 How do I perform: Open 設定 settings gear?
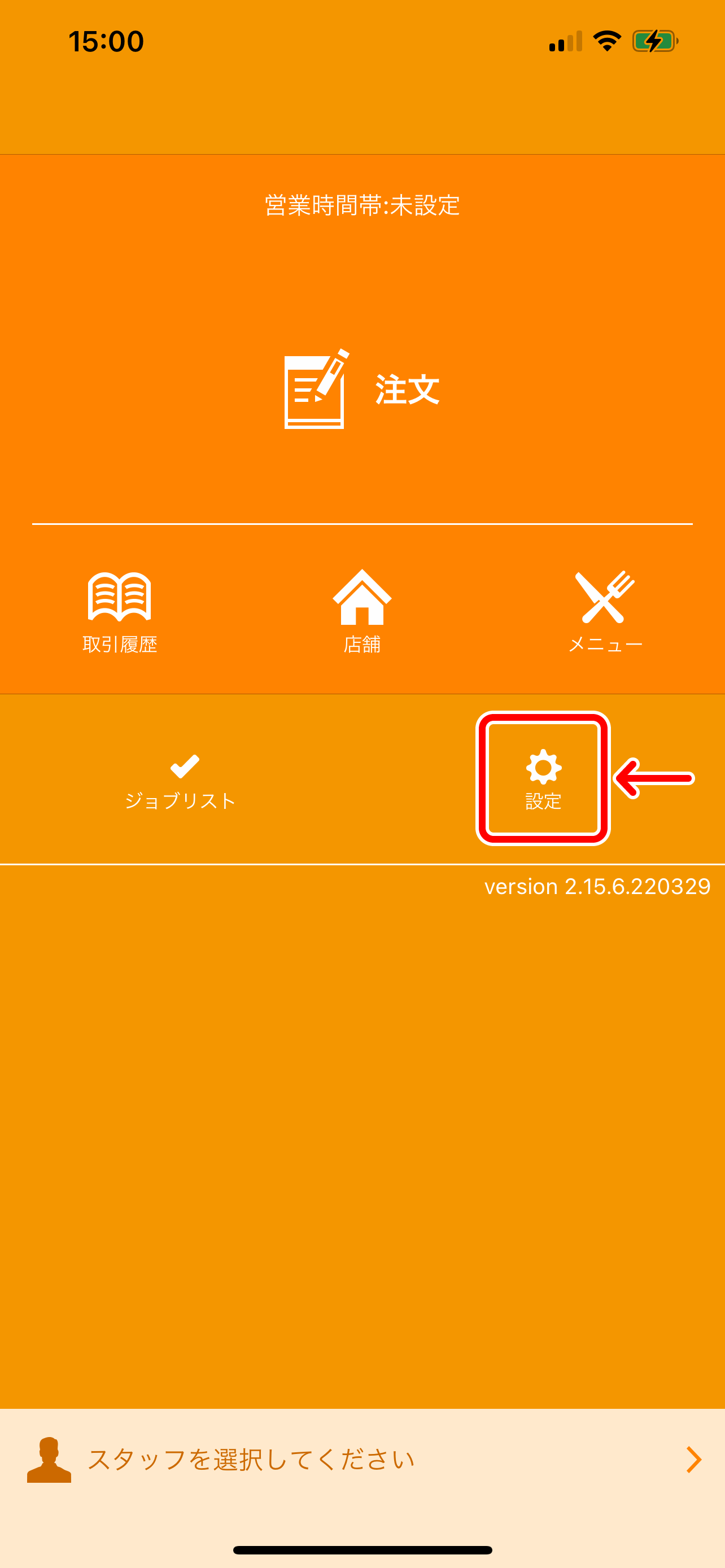coord(543,779)
